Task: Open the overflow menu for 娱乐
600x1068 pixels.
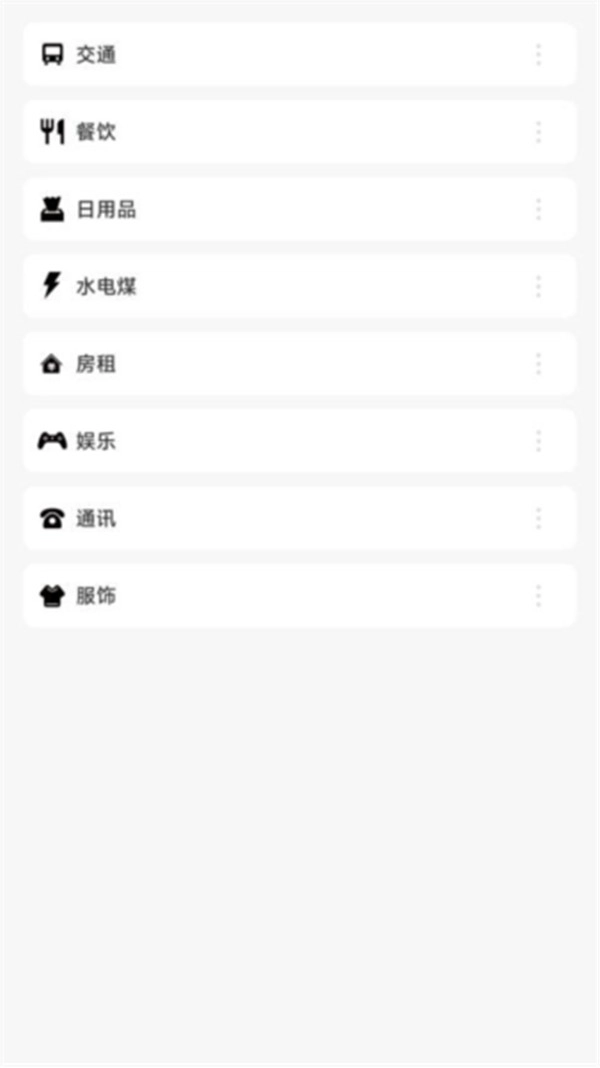Action: (x=538, y=441)
